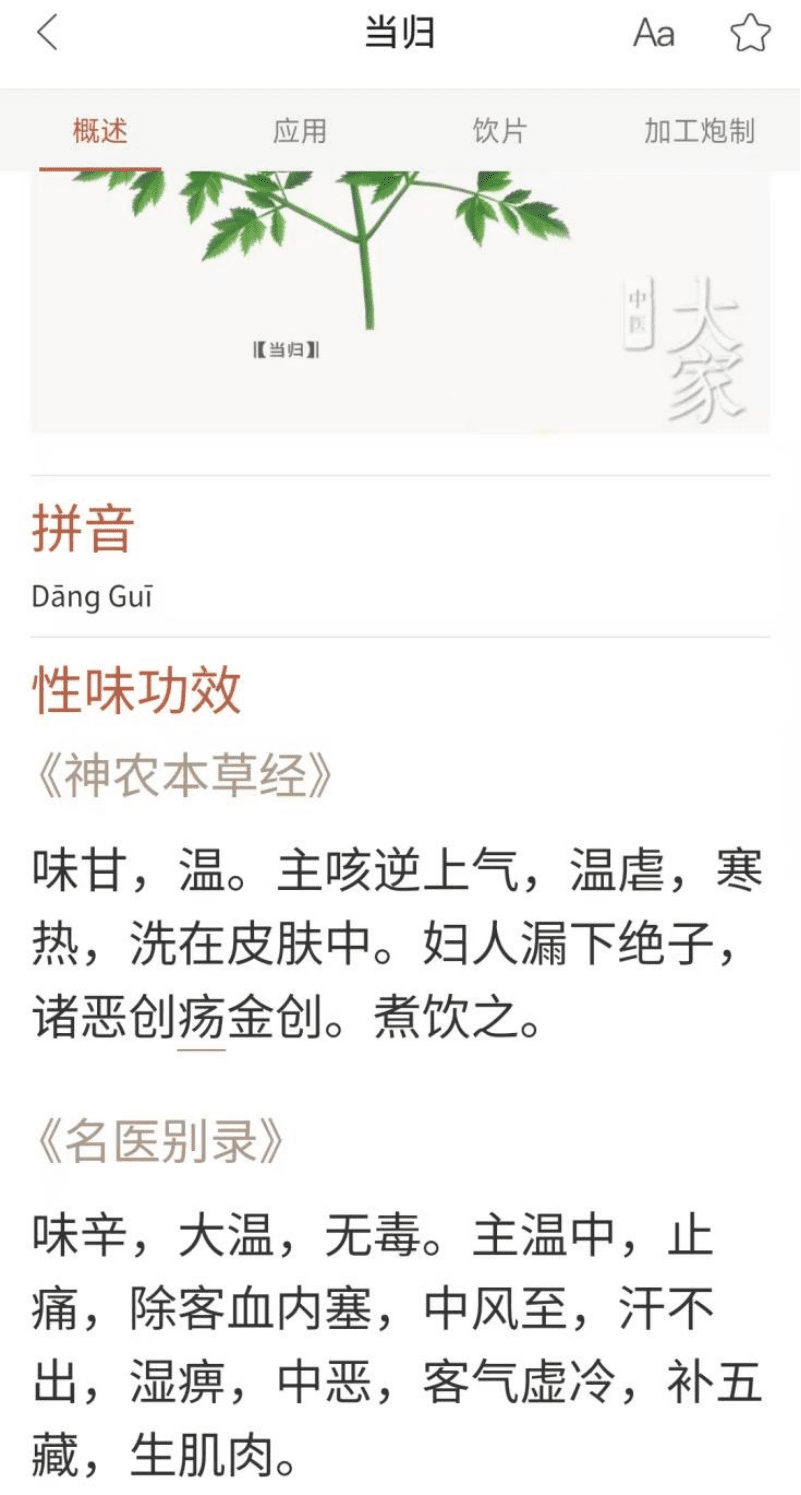Open the Aa font size settings
Screen dimensions: 801x1495
pyautogui.click(x=654, y=34)
